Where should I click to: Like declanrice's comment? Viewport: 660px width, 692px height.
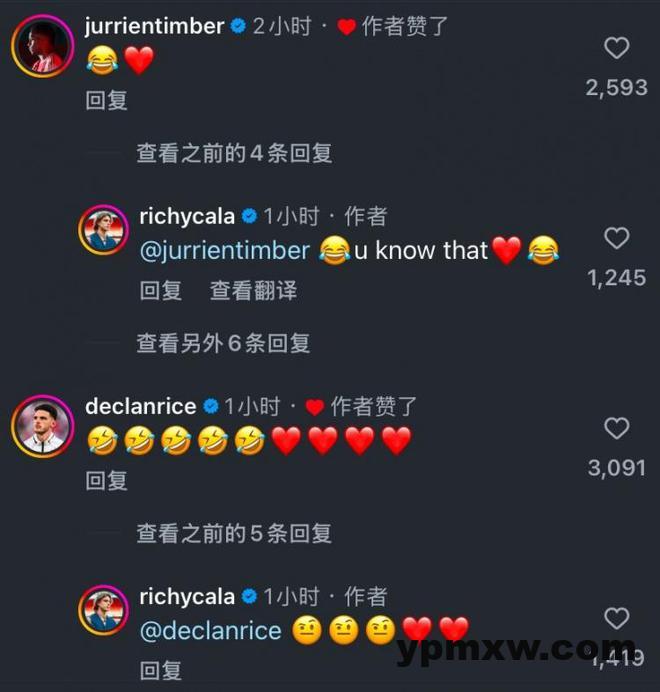click(x=617, y=428)
